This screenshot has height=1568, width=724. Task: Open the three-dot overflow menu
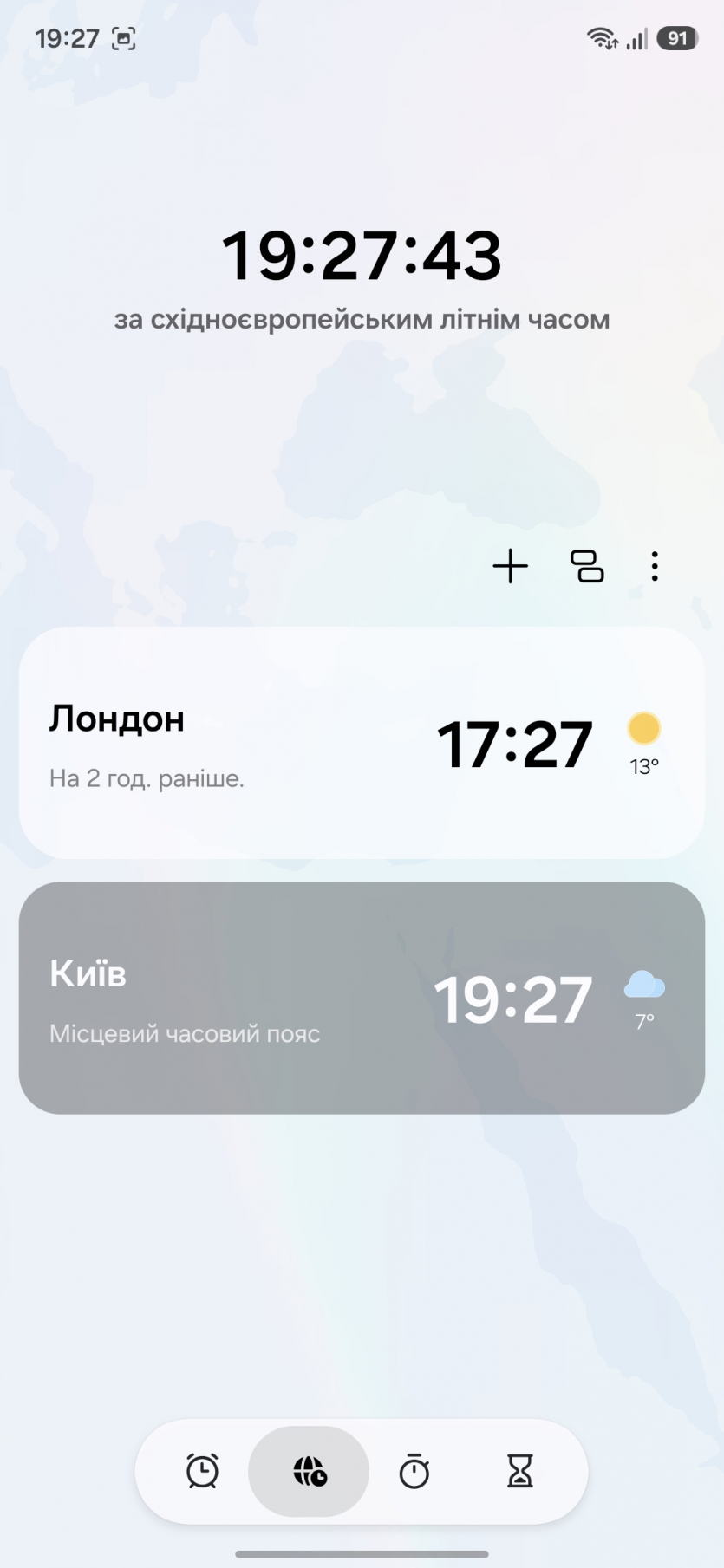tap(655, 567)
